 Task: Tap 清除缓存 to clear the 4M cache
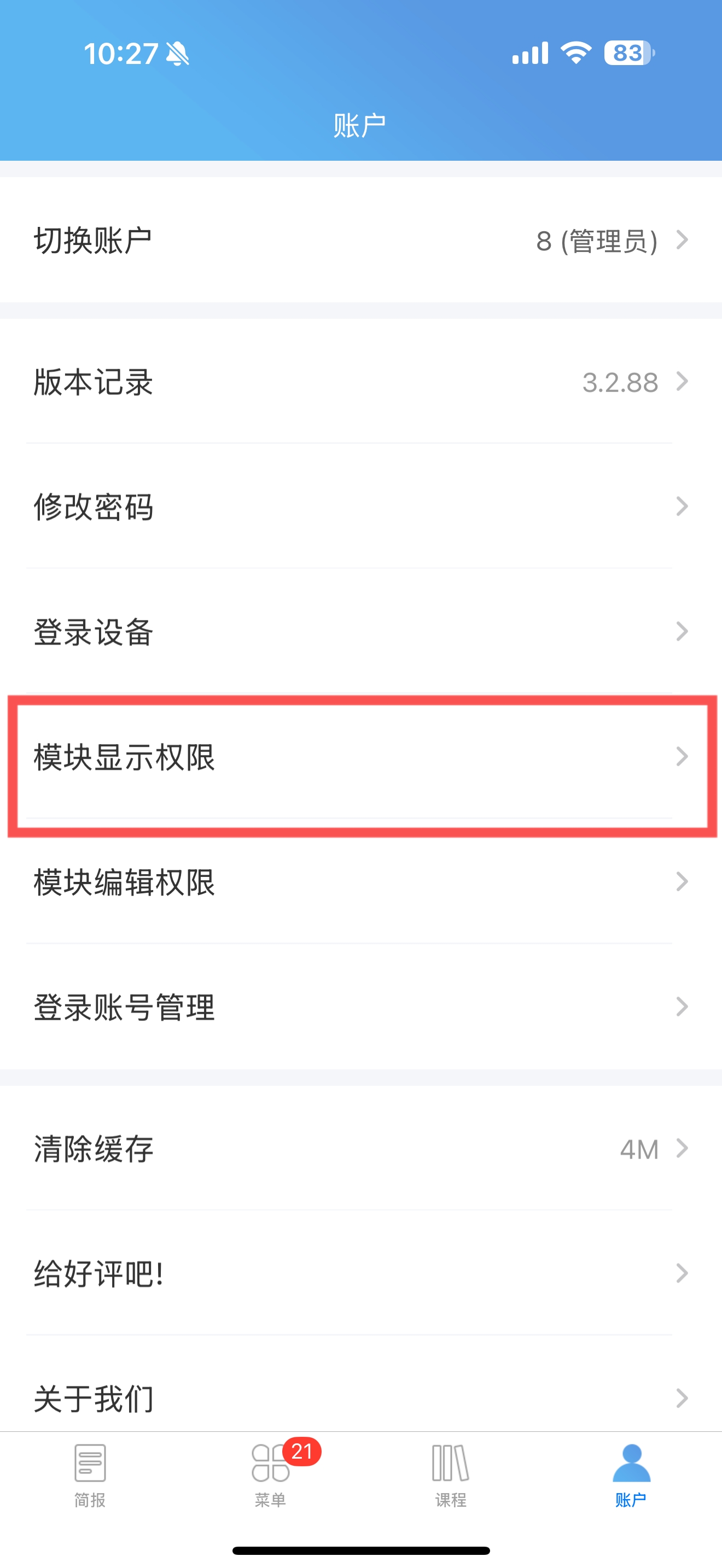(x=361, y=1148)
